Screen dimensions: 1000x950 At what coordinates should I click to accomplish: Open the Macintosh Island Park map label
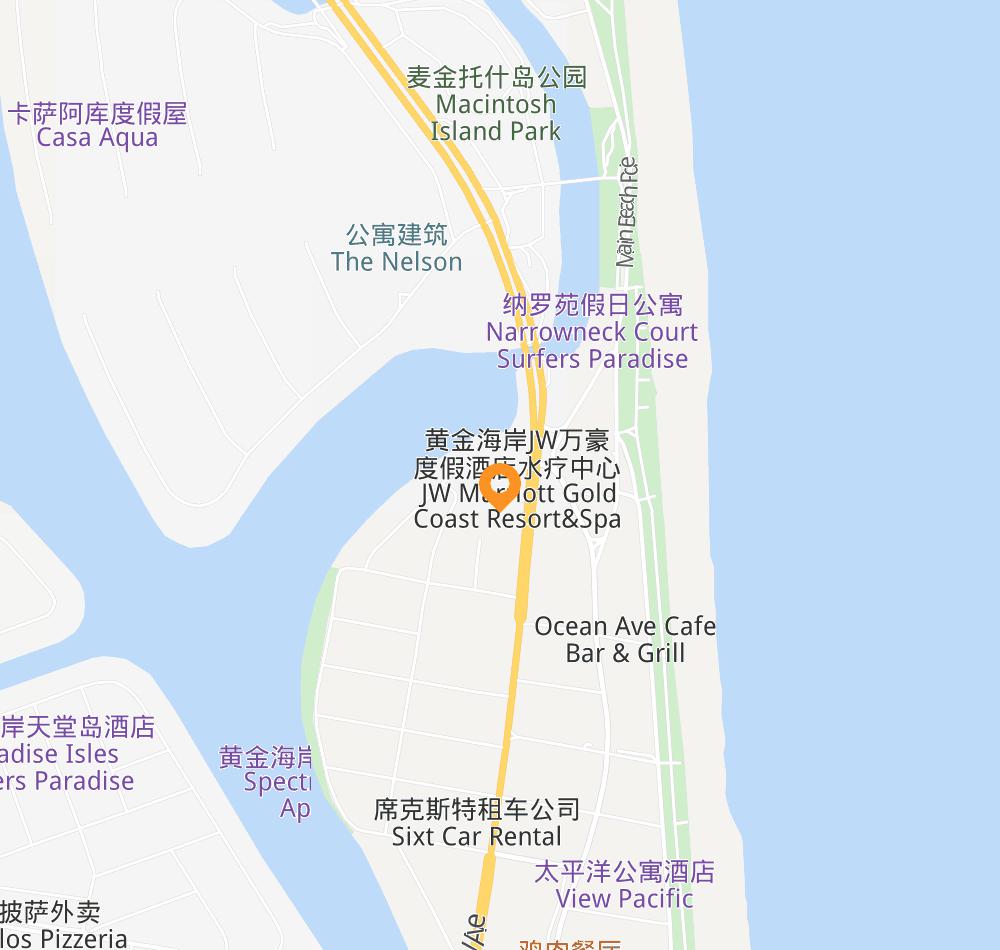pyautogui.click(x=496, y=104)
